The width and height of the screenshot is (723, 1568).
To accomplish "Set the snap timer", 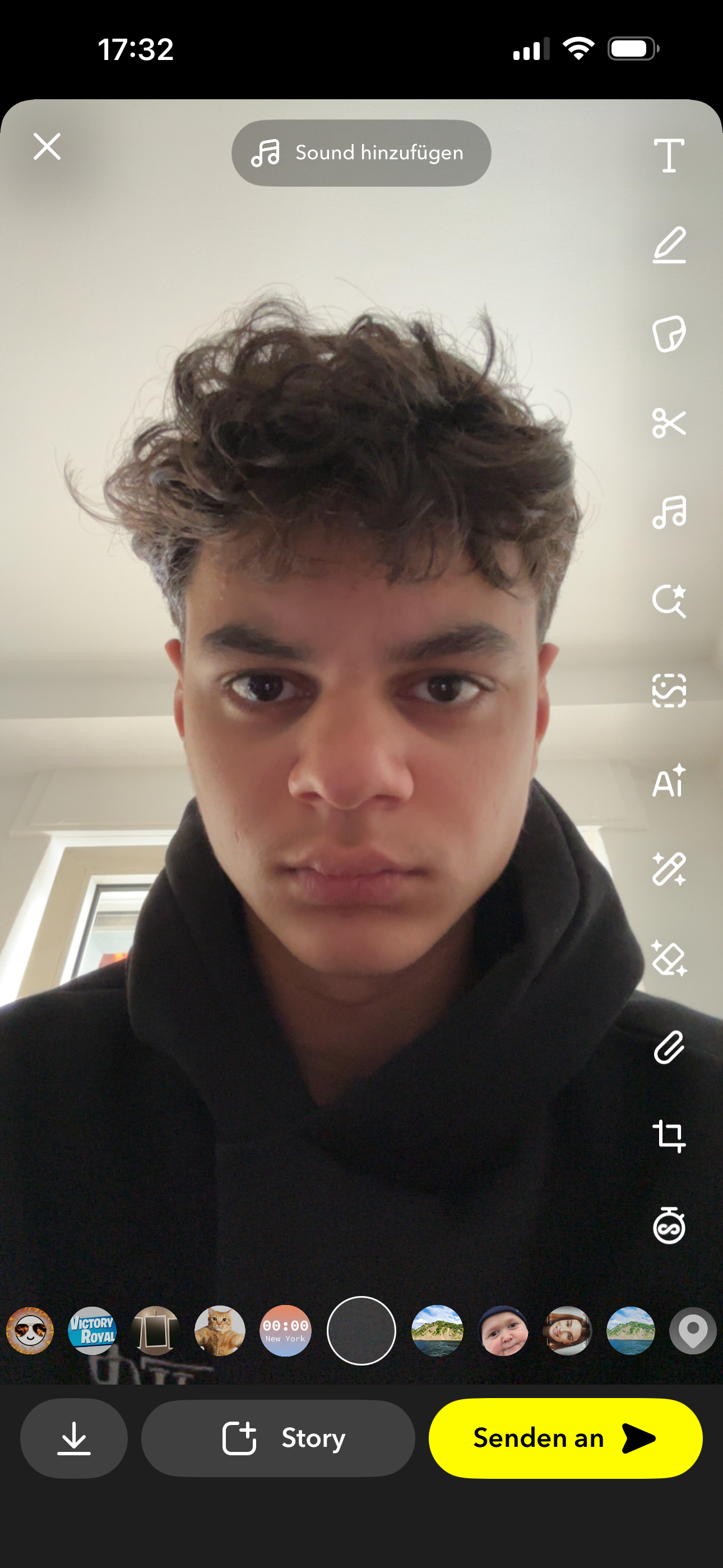I will pos(669,1225).
